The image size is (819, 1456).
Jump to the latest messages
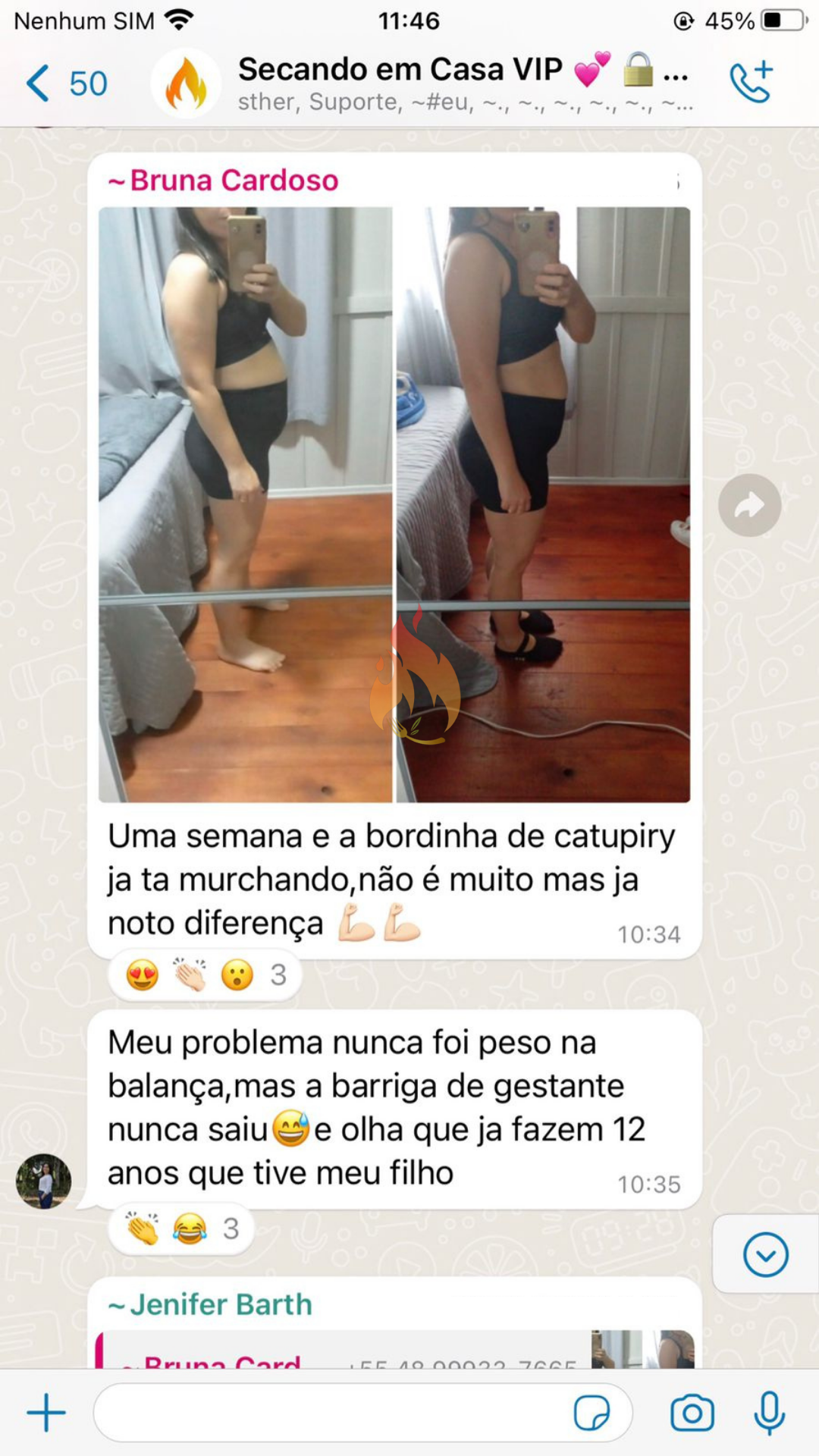765,1254
